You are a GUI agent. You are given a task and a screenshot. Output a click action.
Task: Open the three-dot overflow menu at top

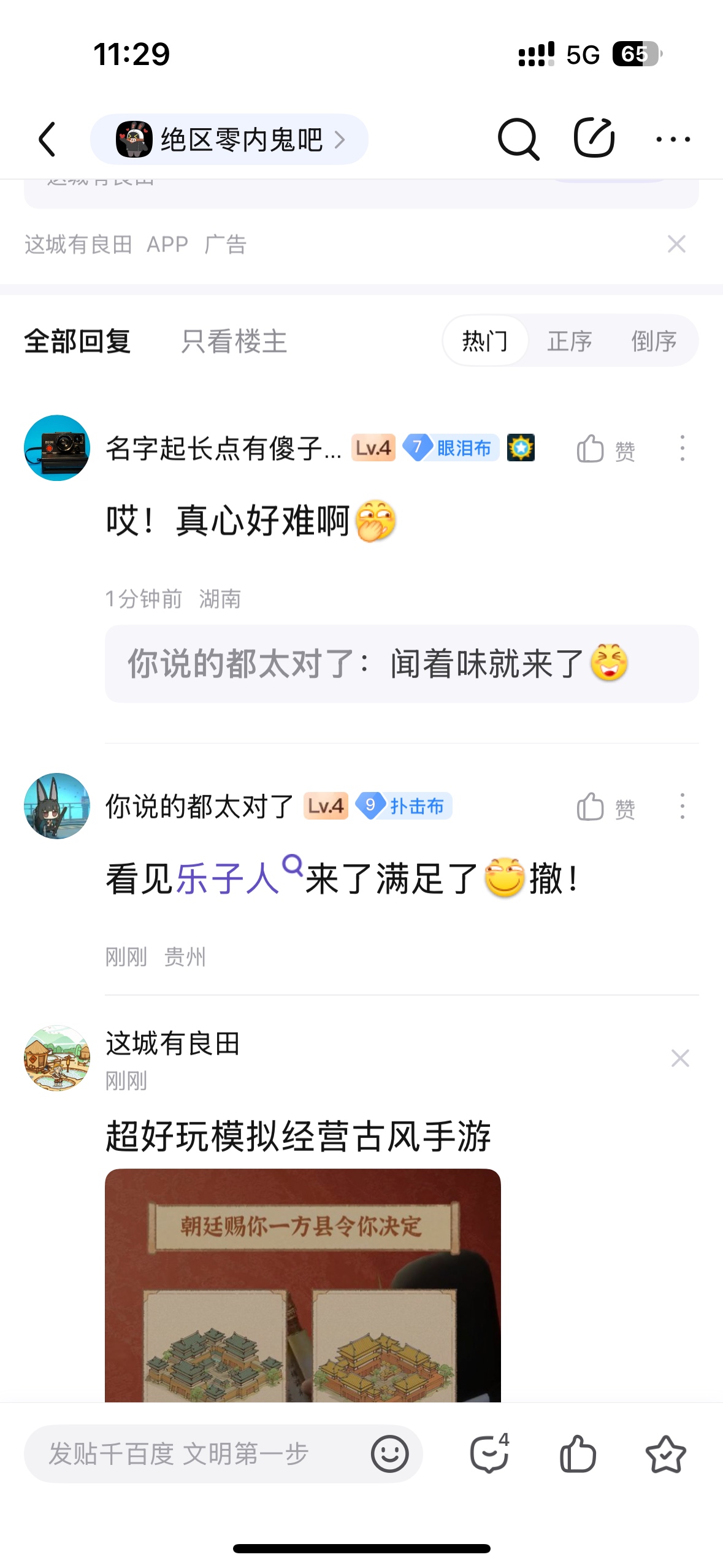pos(673,140)
